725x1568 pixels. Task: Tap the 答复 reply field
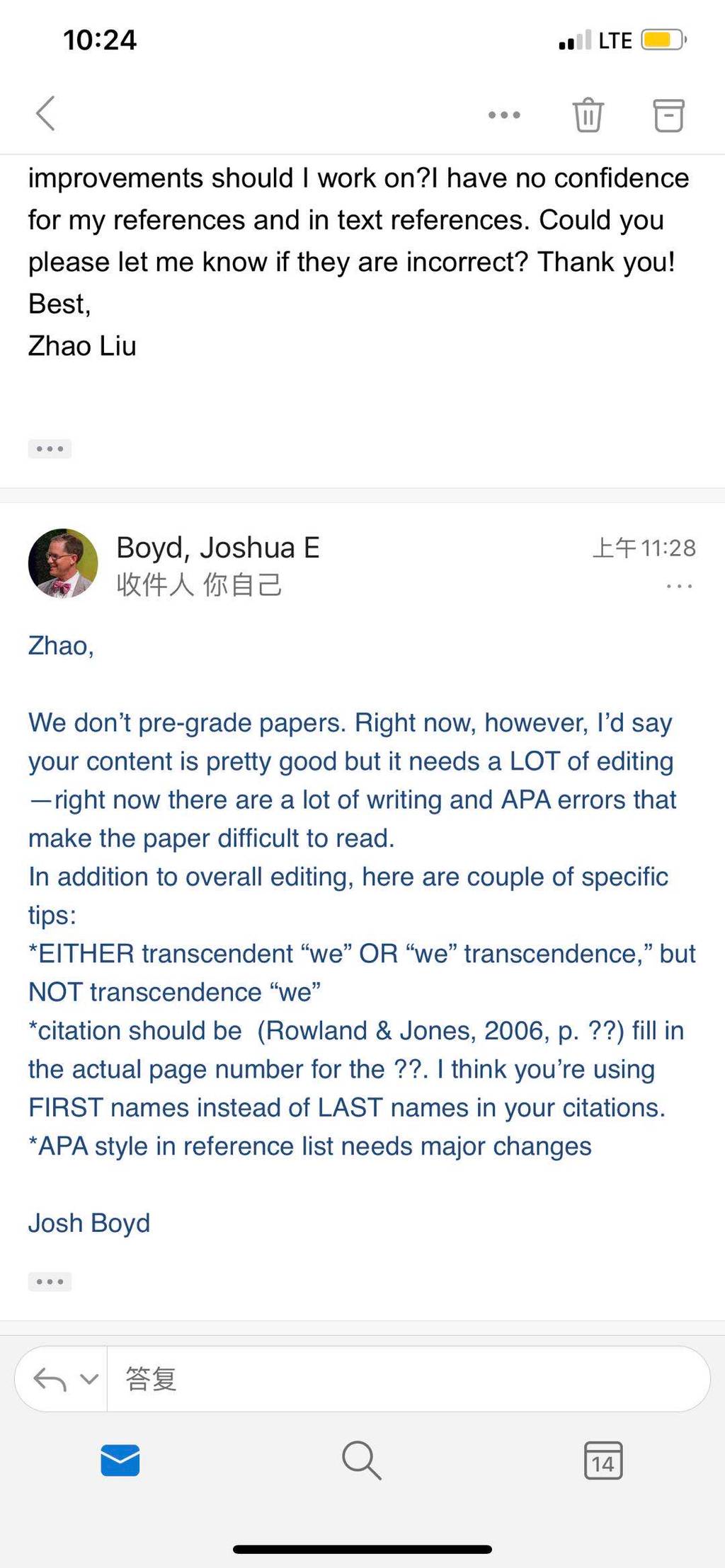click(x=408, y=1379)
